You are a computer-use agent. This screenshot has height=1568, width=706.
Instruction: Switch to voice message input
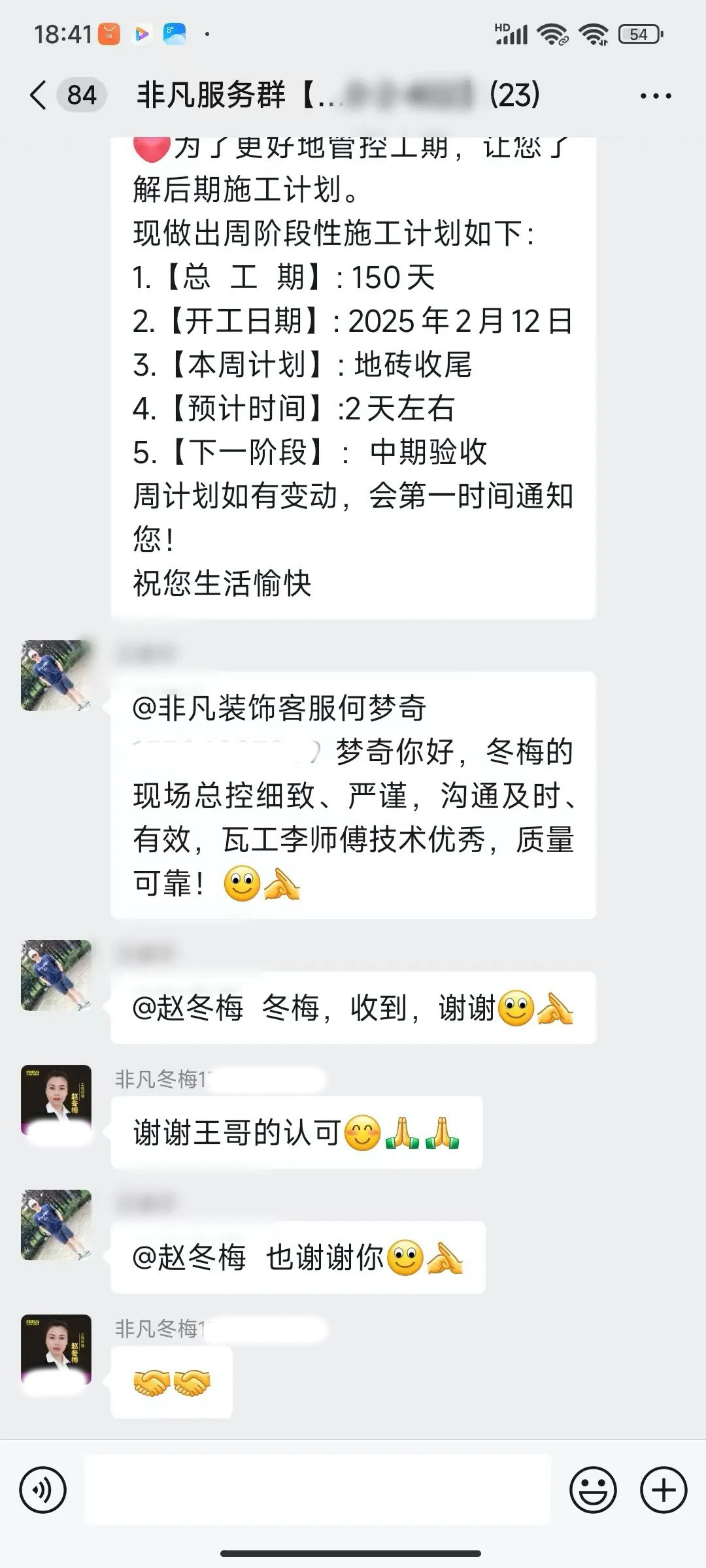tap(43, 1490)
